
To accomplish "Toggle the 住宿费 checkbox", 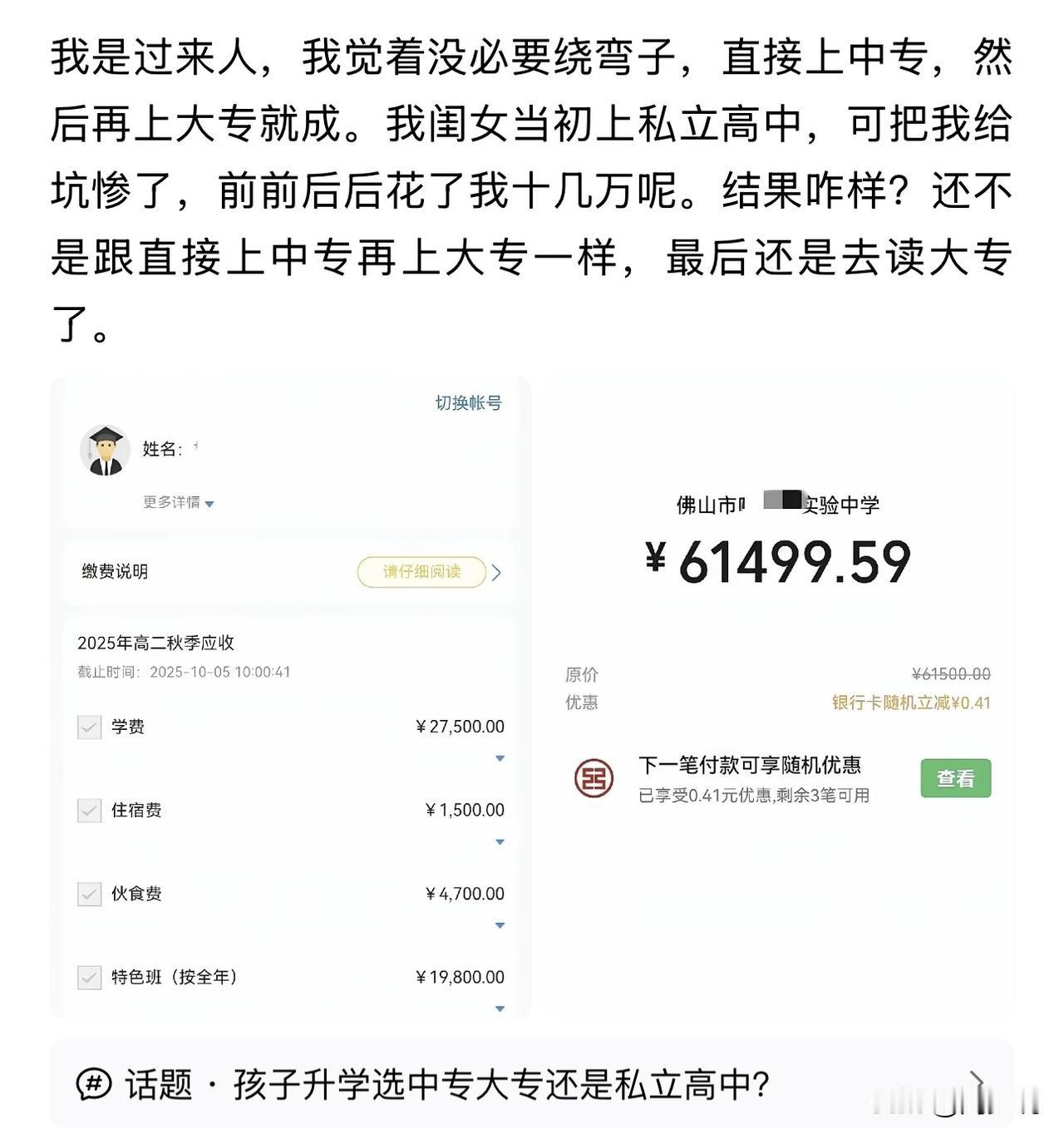I will pos(88,810).
